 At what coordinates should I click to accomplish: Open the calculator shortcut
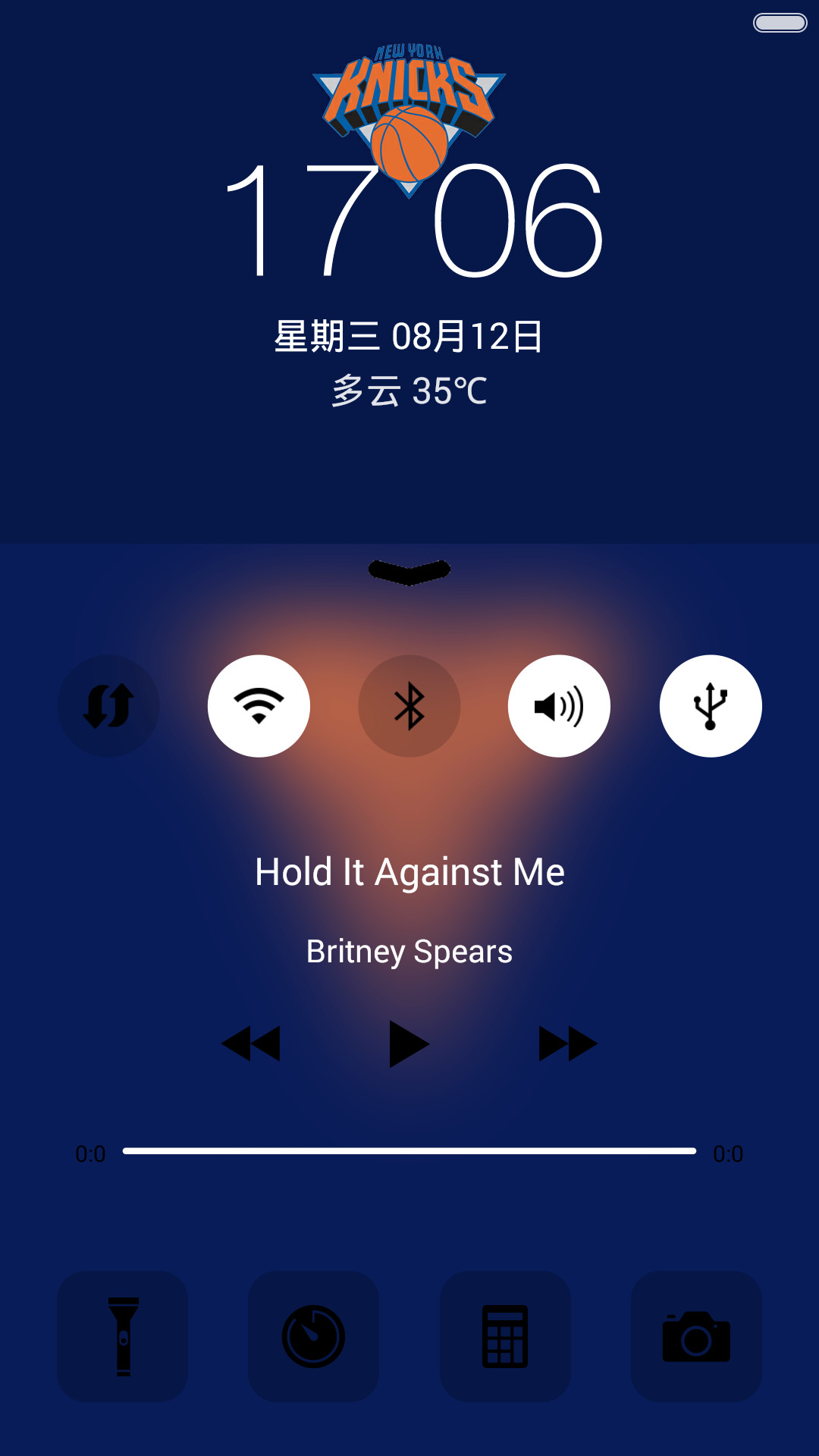505,1336
